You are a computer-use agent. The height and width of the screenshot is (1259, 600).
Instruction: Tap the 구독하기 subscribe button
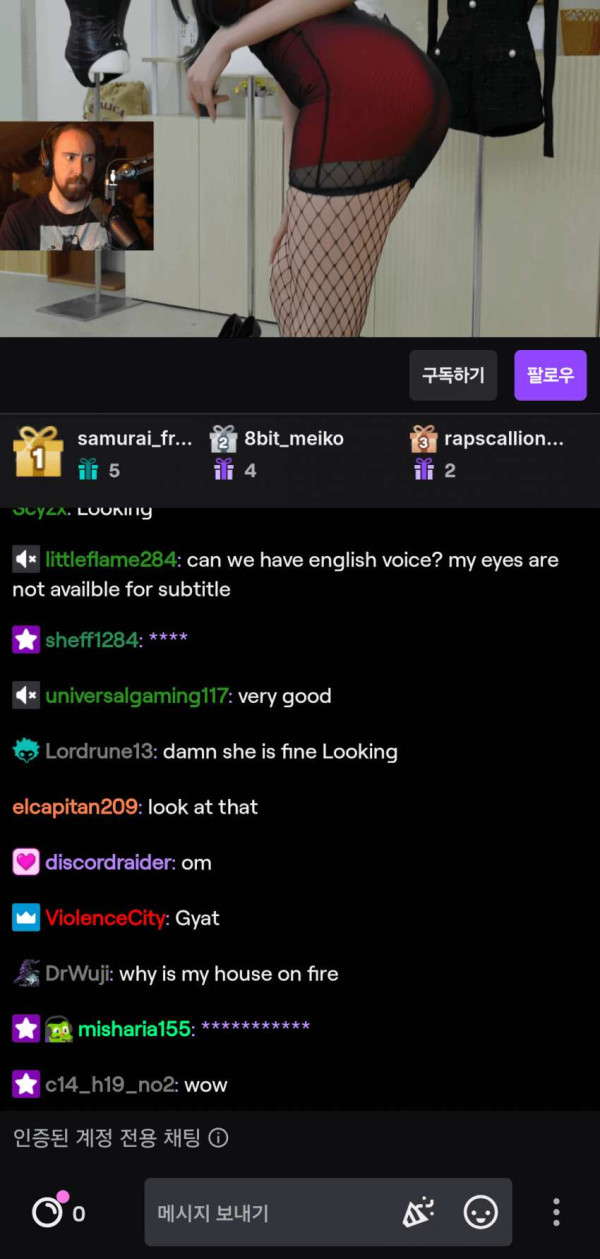coord(452,376)
